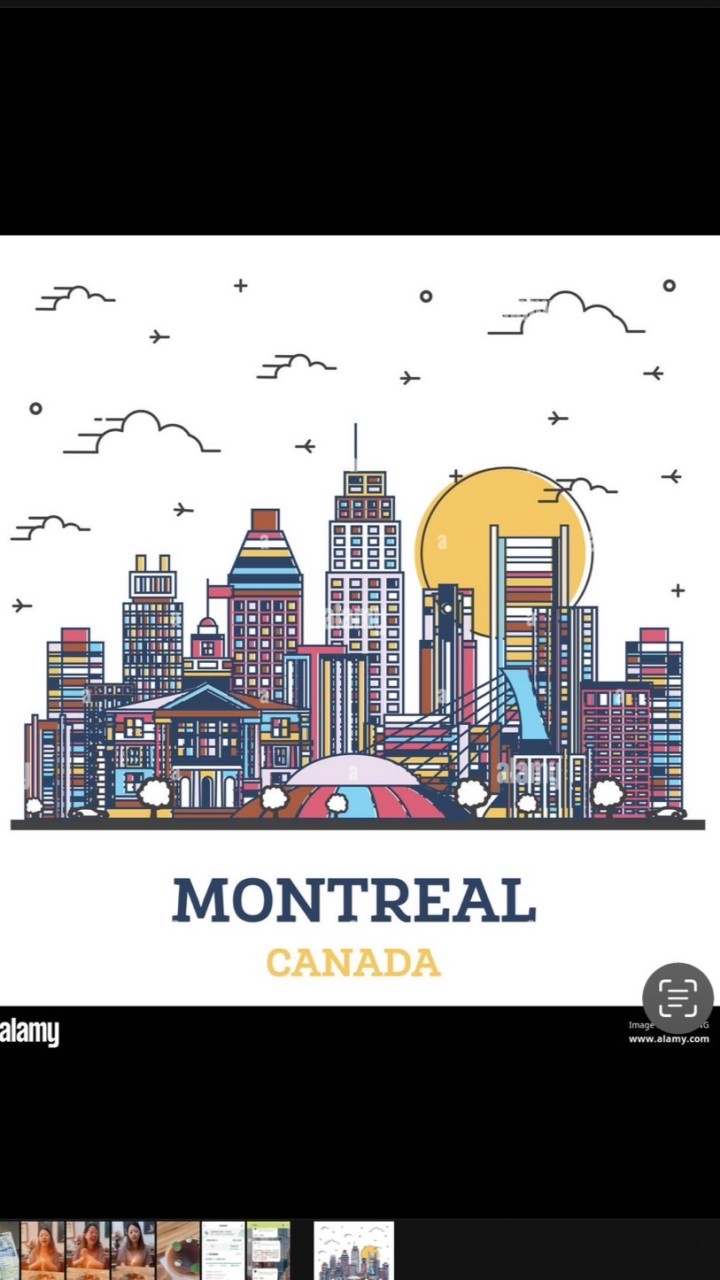This screenshot has width=720, height=1280.
Task: Open the cake photo thumbnail
Action: pos(178,1250)
